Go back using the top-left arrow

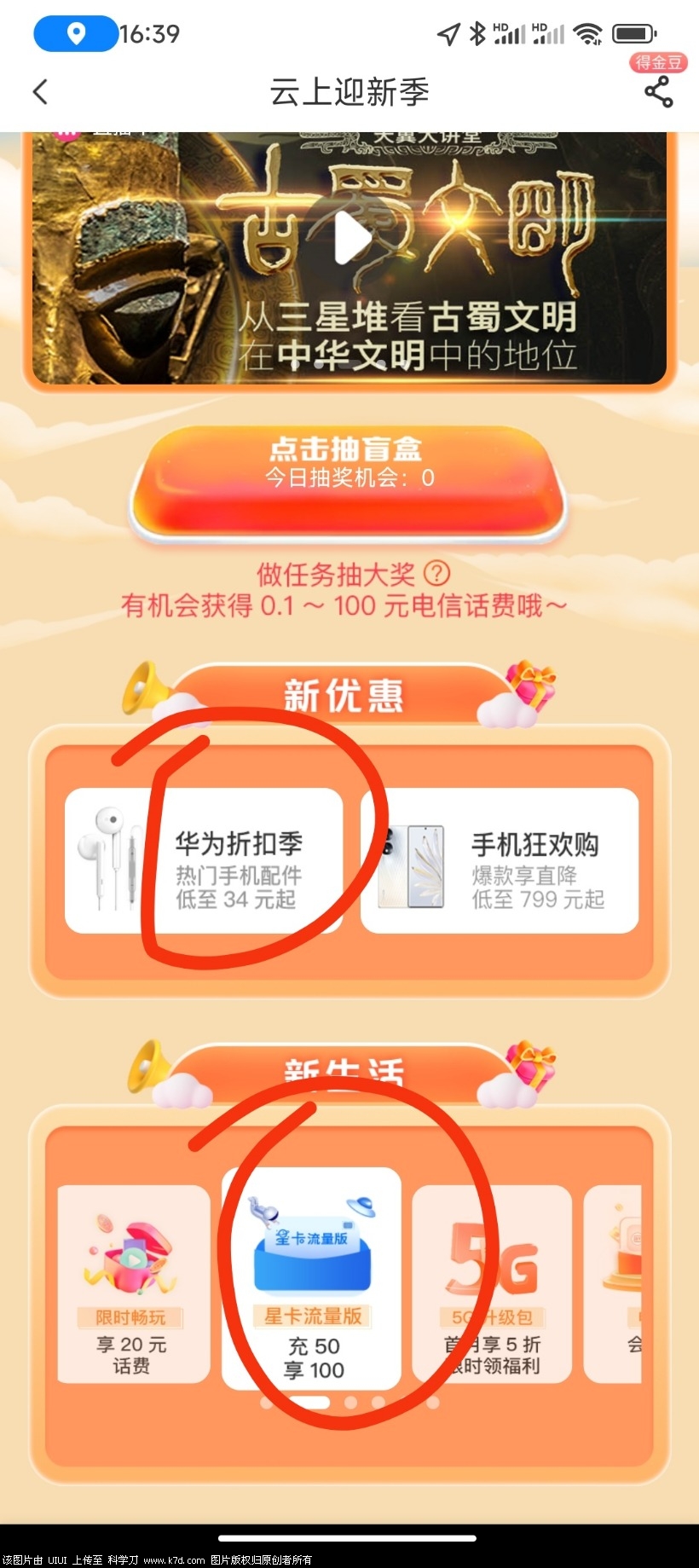click(40, 92)
